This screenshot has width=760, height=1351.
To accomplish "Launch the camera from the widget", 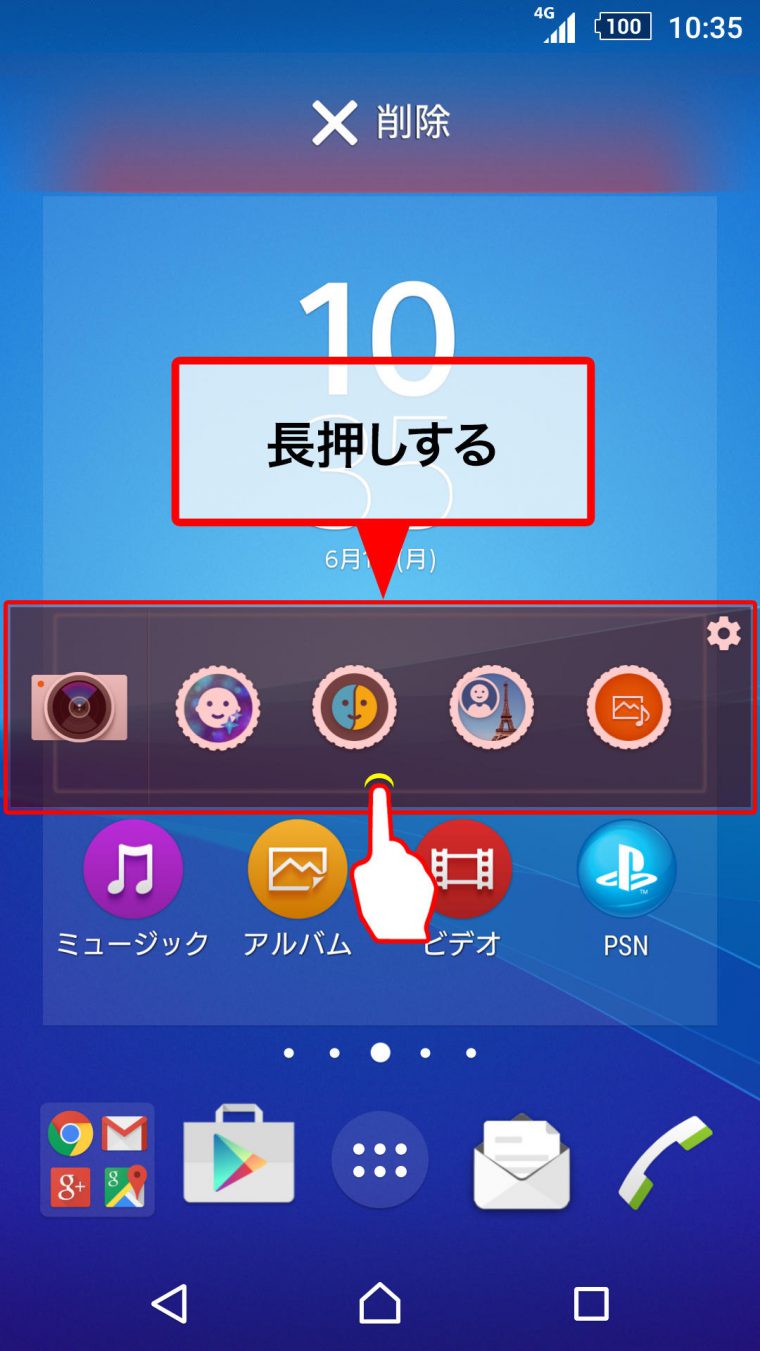I will pos(79,707).
